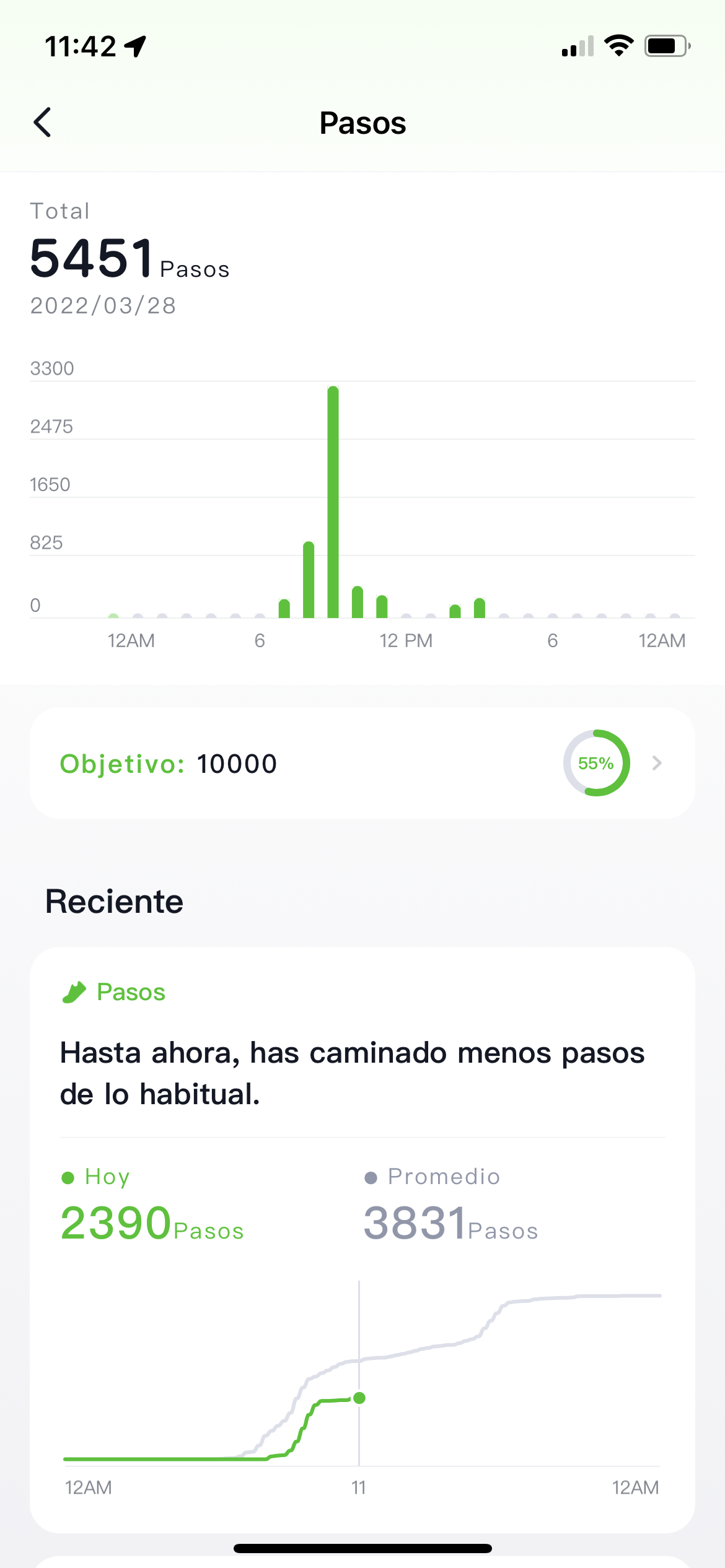Image resolution: width=725 pixels, height=1568 pixels.
Task: Go back from the Pasos screen
Action: pyautogui.click(x=42, y=122)
